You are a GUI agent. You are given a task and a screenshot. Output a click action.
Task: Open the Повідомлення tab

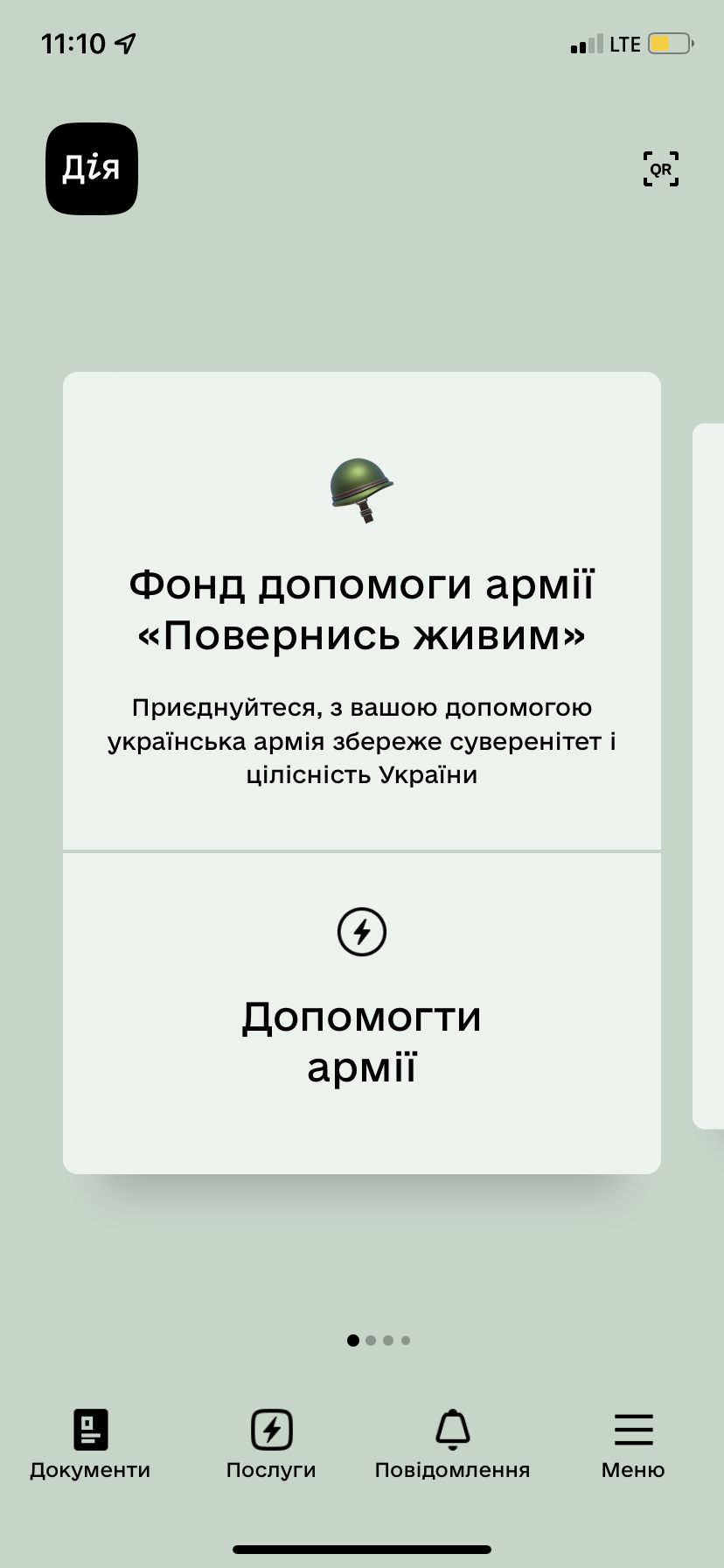click(x=452, y=1445)
